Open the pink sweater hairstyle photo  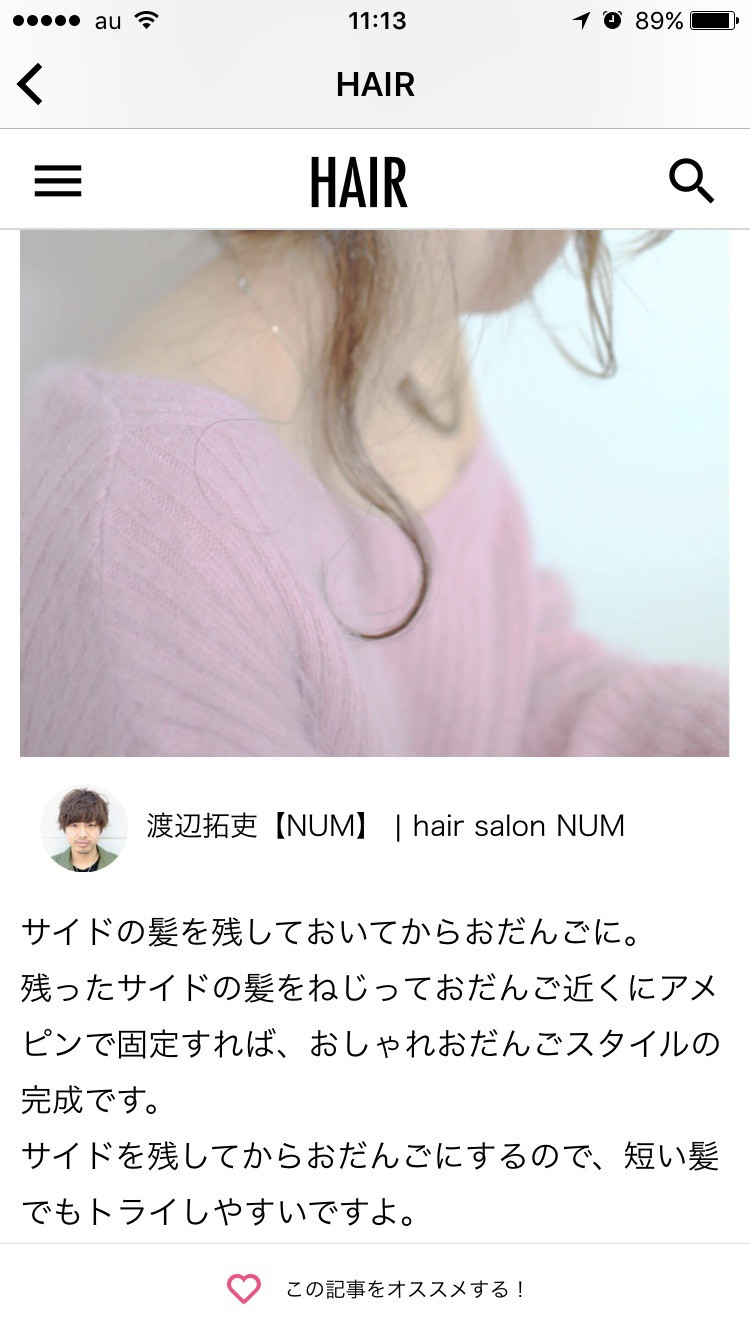[374, 492]
